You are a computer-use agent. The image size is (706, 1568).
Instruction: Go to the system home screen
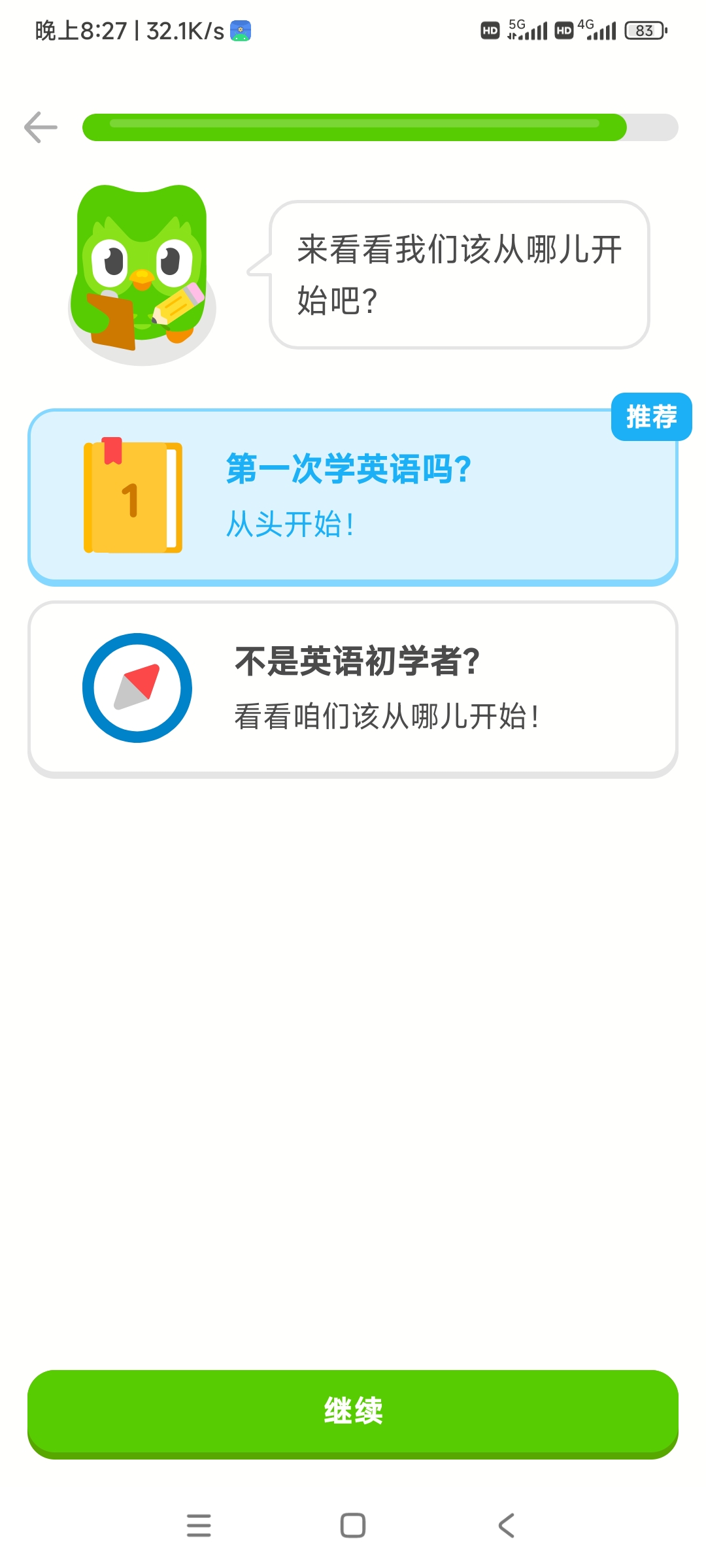point(353,1526)
